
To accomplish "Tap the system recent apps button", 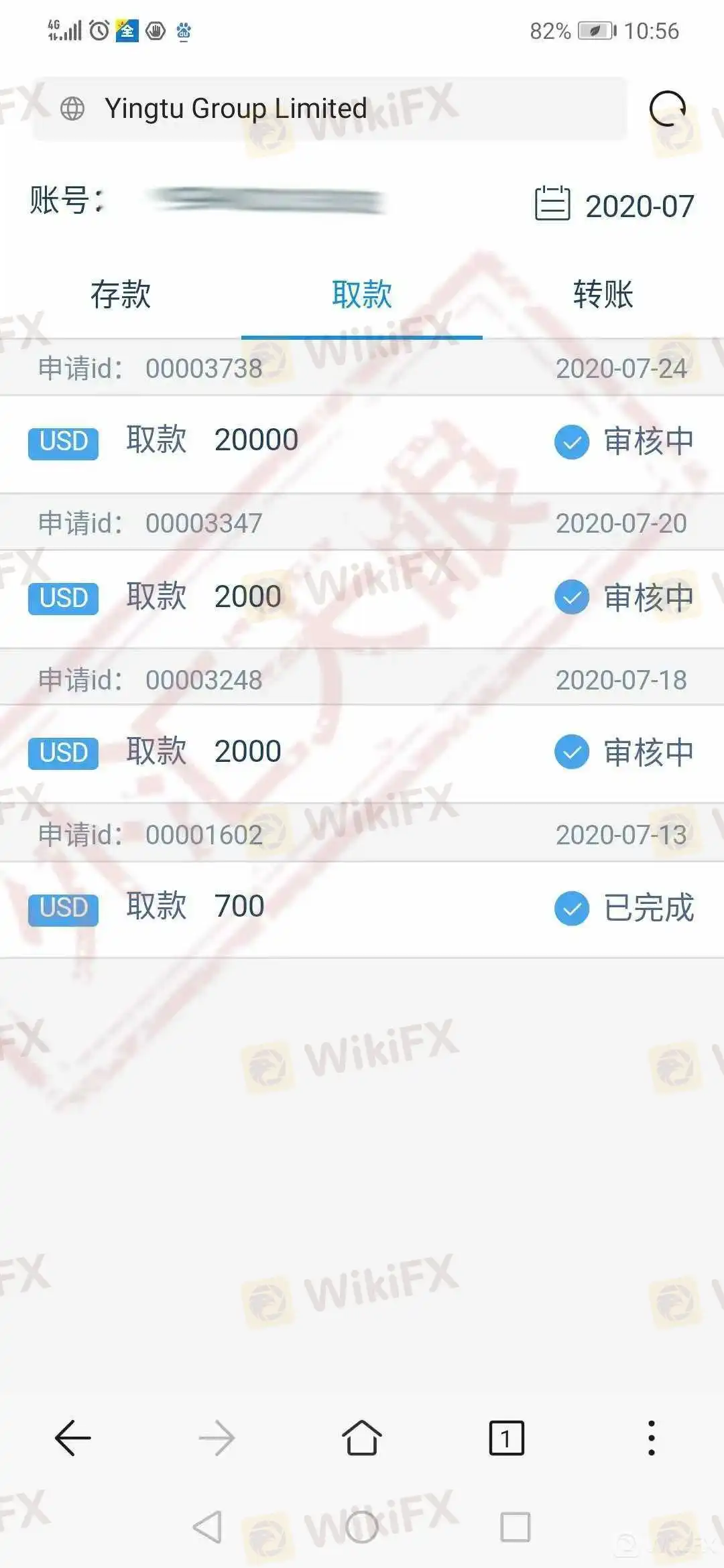I will (x=516, y=1527).
